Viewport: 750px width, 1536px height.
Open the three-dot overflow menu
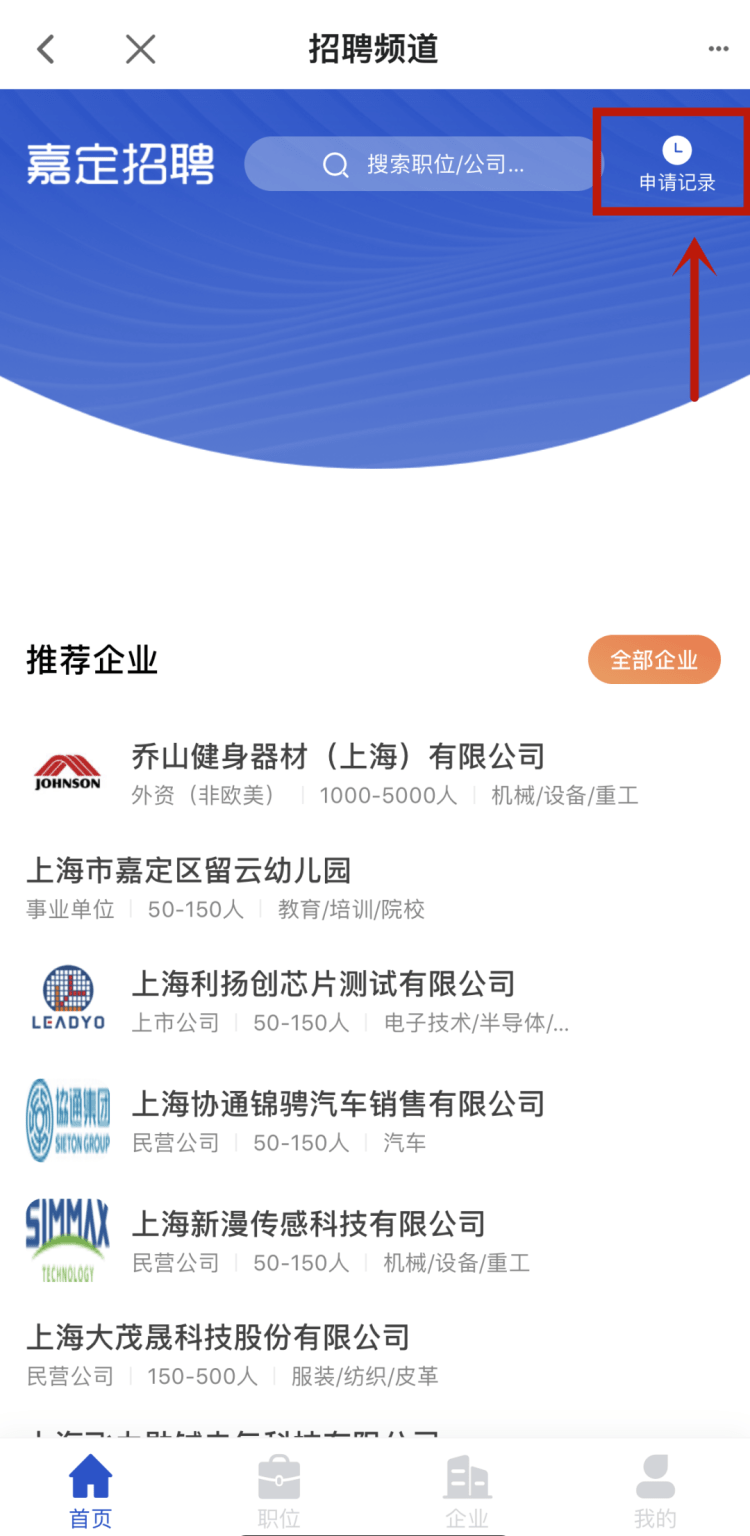point(718,48)
